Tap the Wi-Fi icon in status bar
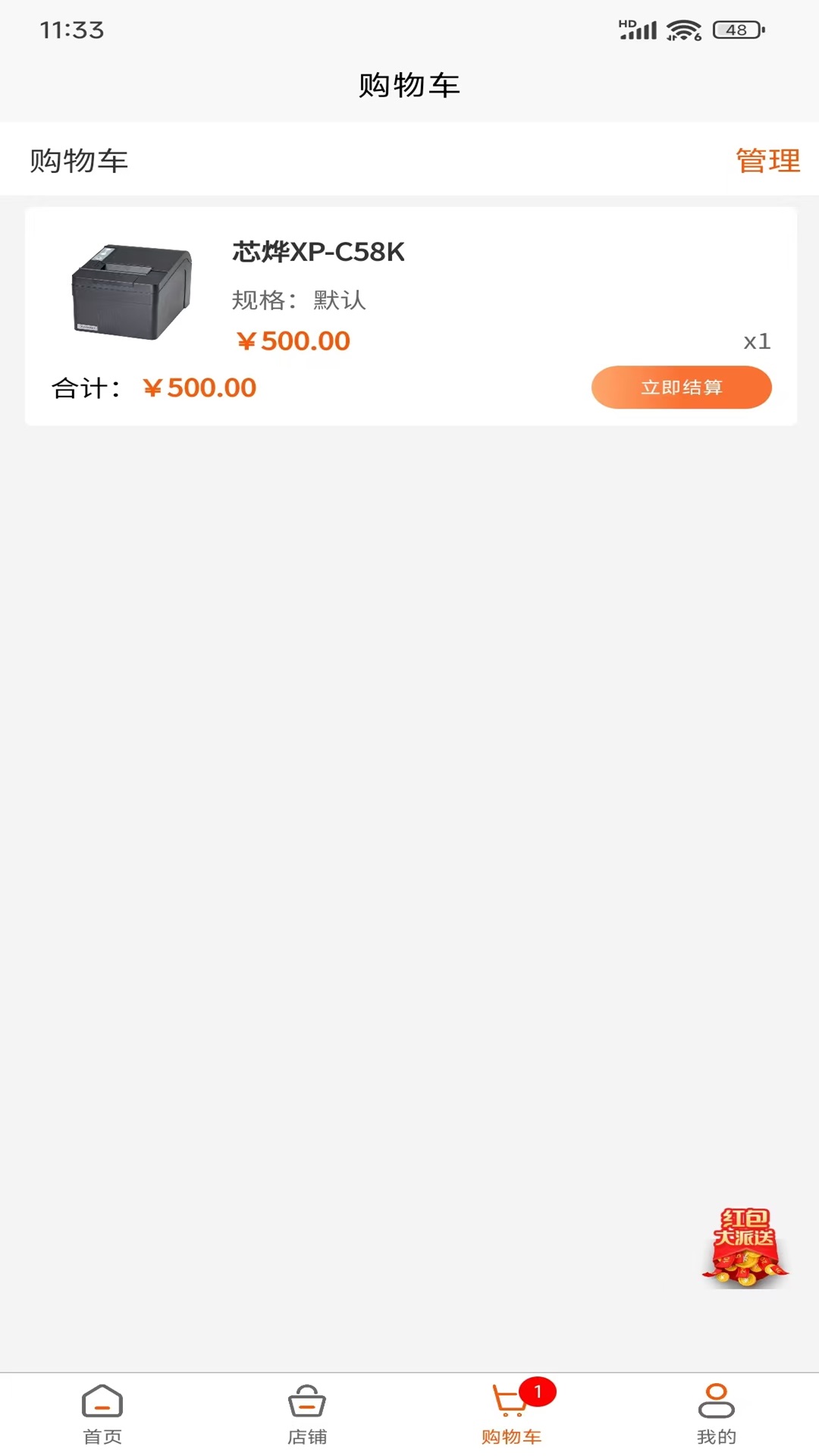Screen dimensions: 819x1456 (681, 29)
